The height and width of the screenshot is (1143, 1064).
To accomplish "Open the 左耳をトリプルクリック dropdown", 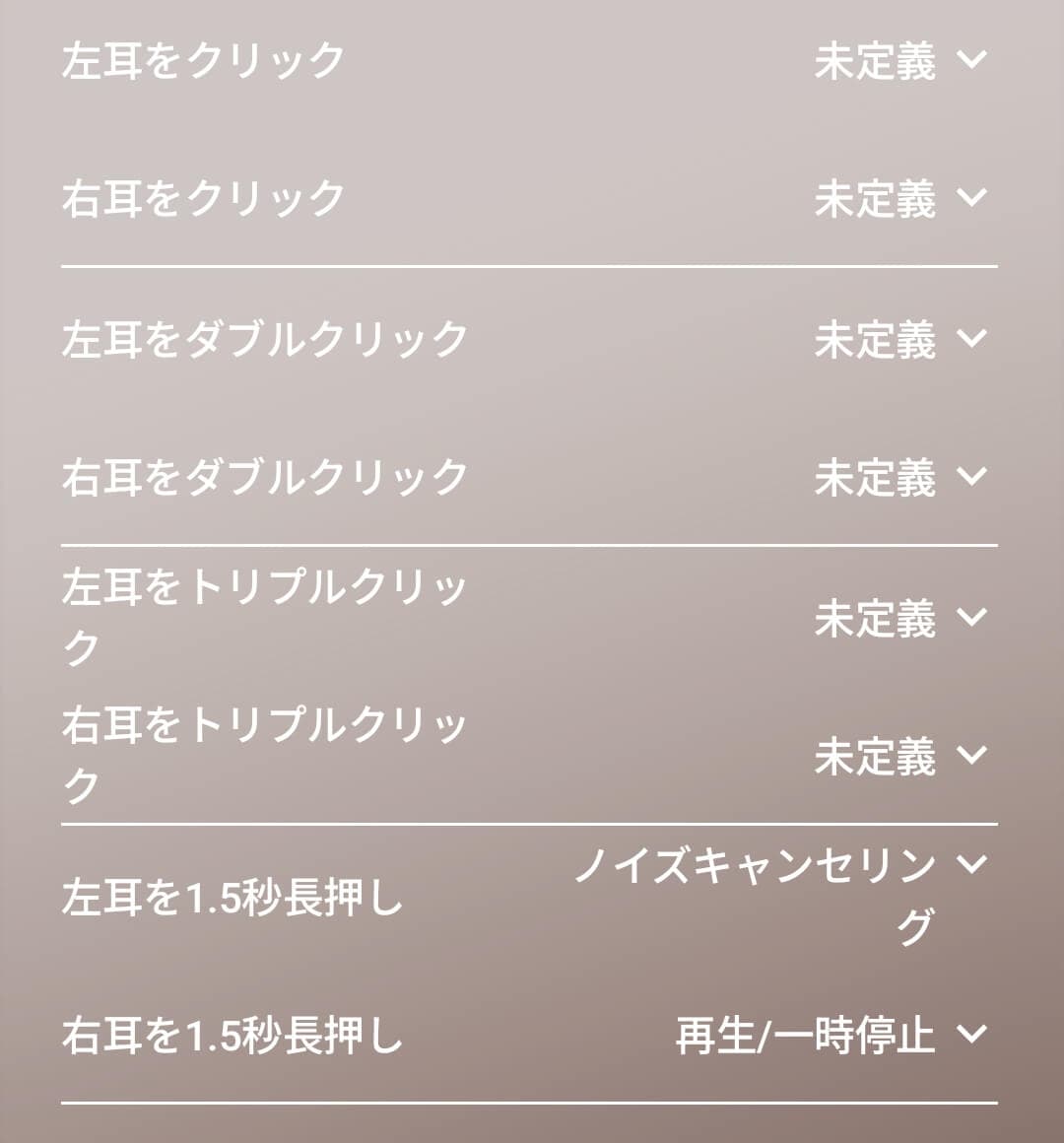I will (x=898, y=619).
